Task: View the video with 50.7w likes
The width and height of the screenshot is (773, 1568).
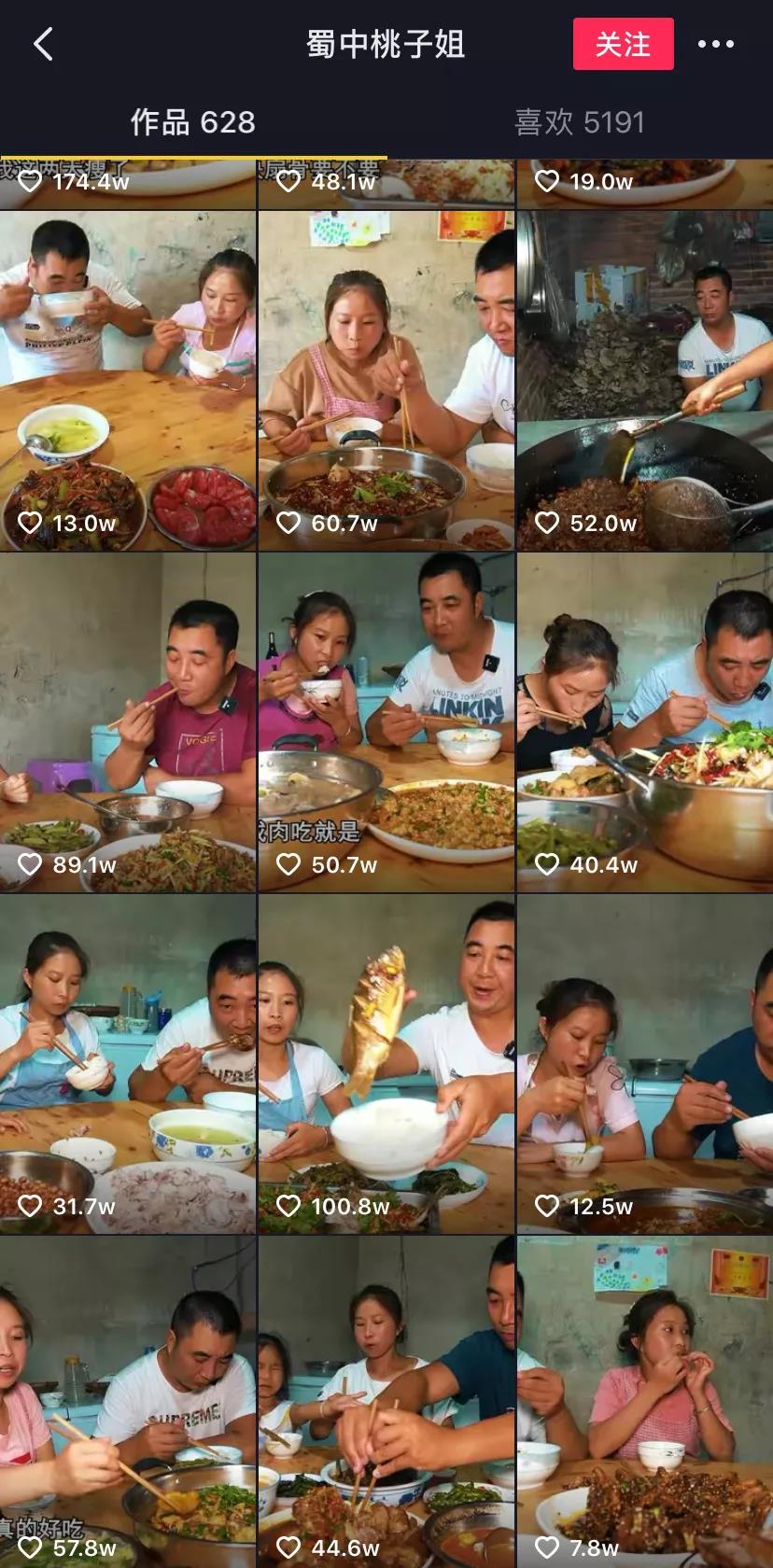Action: 386,722
